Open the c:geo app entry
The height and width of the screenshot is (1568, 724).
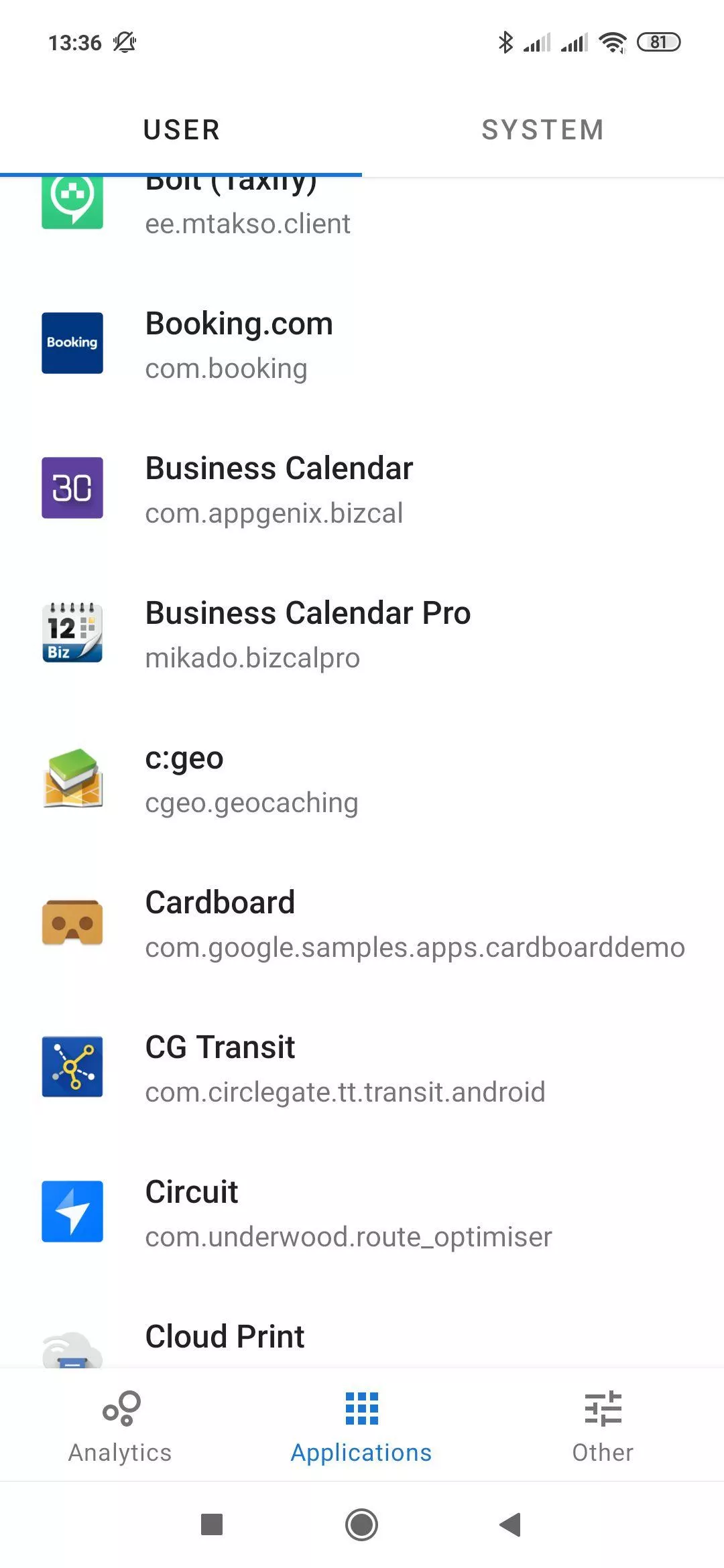click(362, 778)
